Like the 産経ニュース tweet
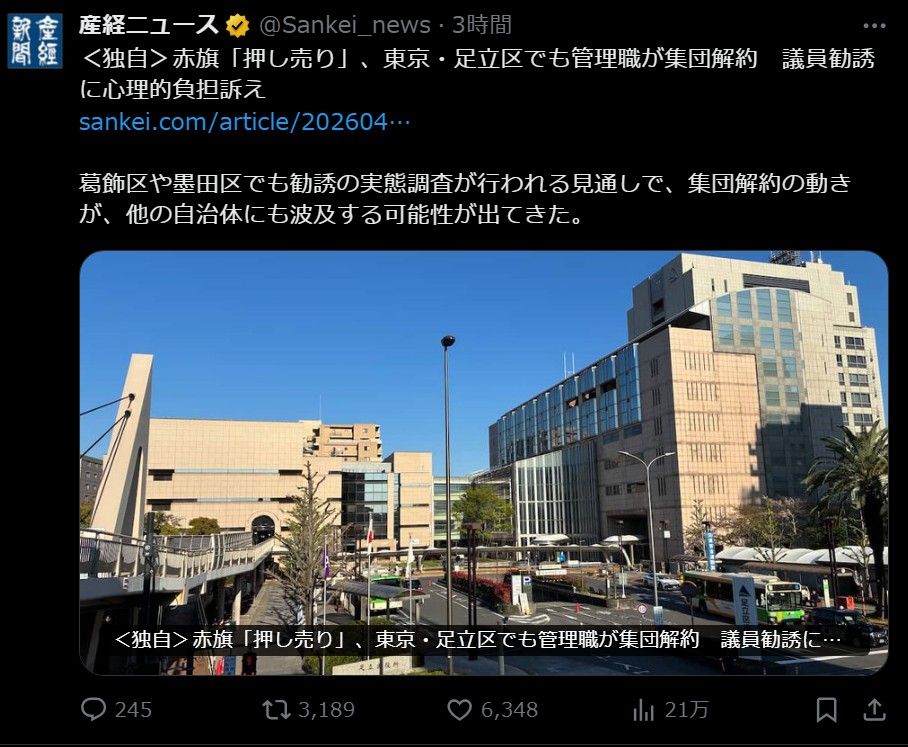Screen dimensions: 908x747 click(459, 710)
